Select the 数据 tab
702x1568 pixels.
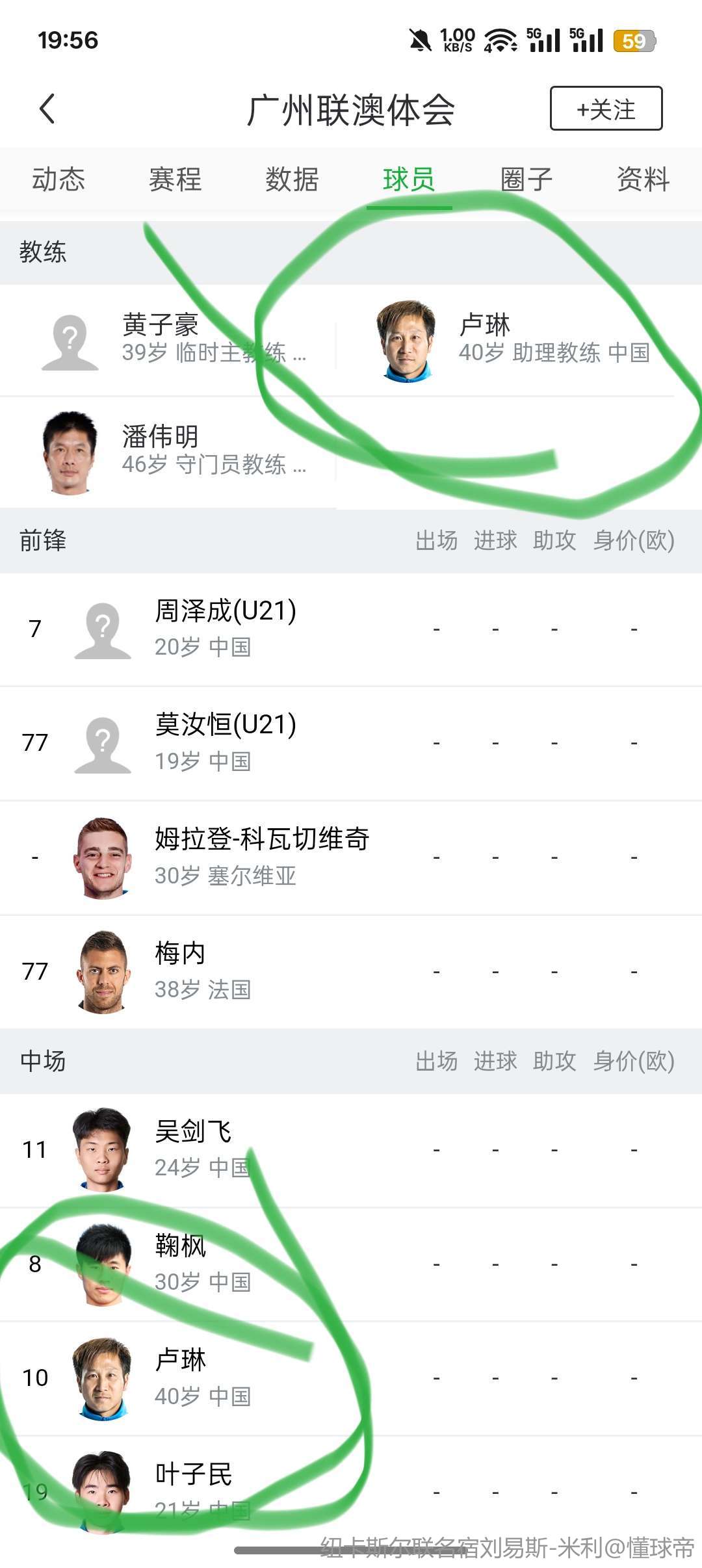pos(292,179)
